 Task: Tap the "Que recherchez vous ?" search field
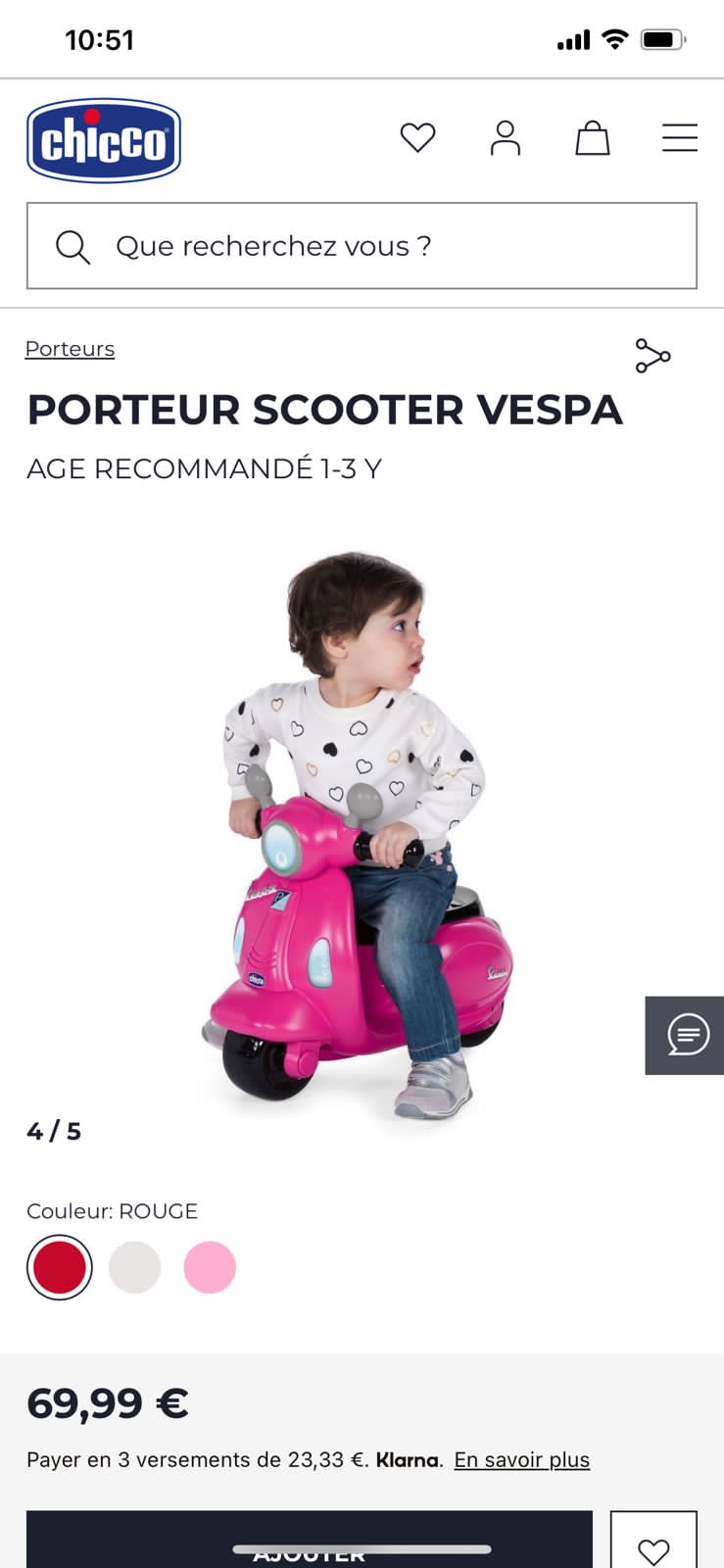362,246
